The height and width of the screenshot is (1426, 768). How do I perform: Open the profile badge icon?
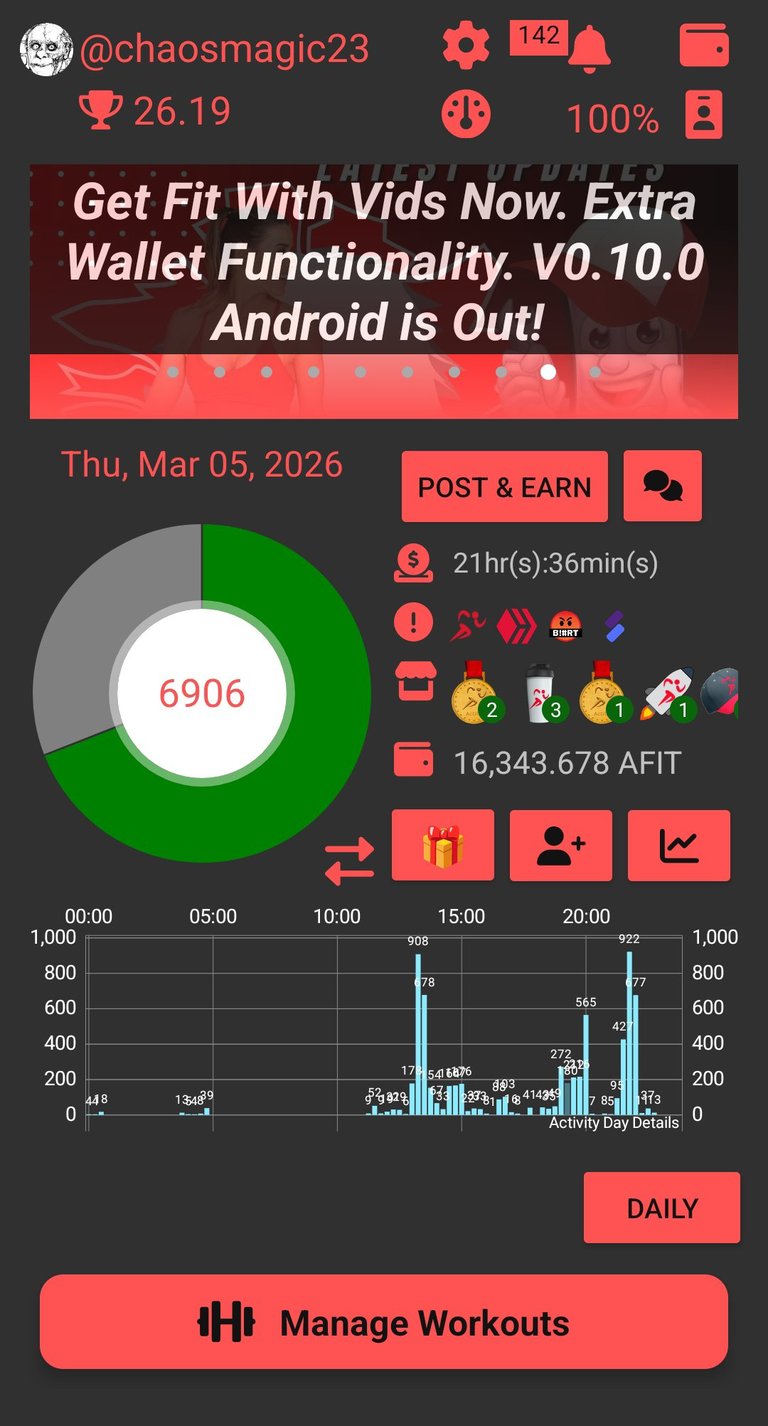pos(704,117)
